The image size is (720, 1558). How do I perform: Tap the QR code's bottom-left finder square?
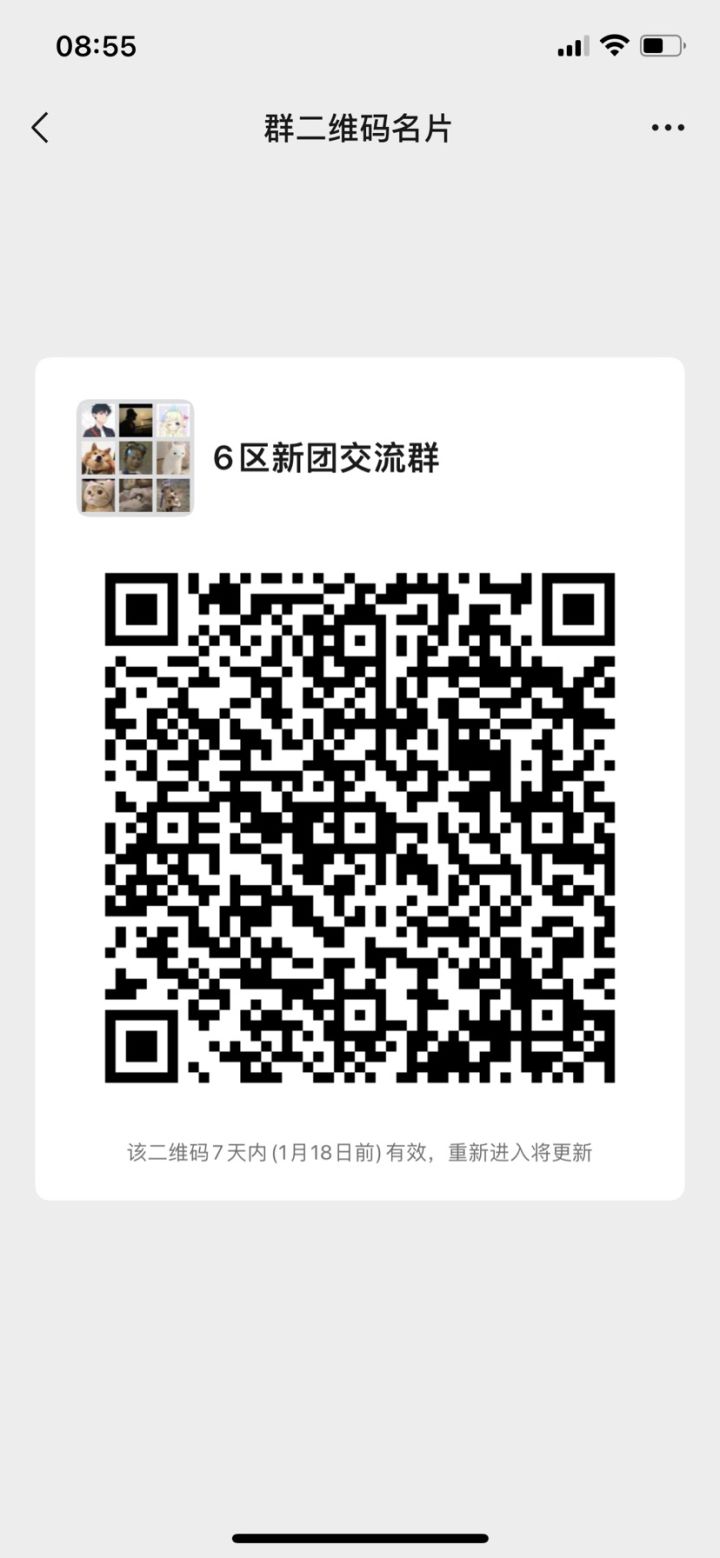(143, 1045)
